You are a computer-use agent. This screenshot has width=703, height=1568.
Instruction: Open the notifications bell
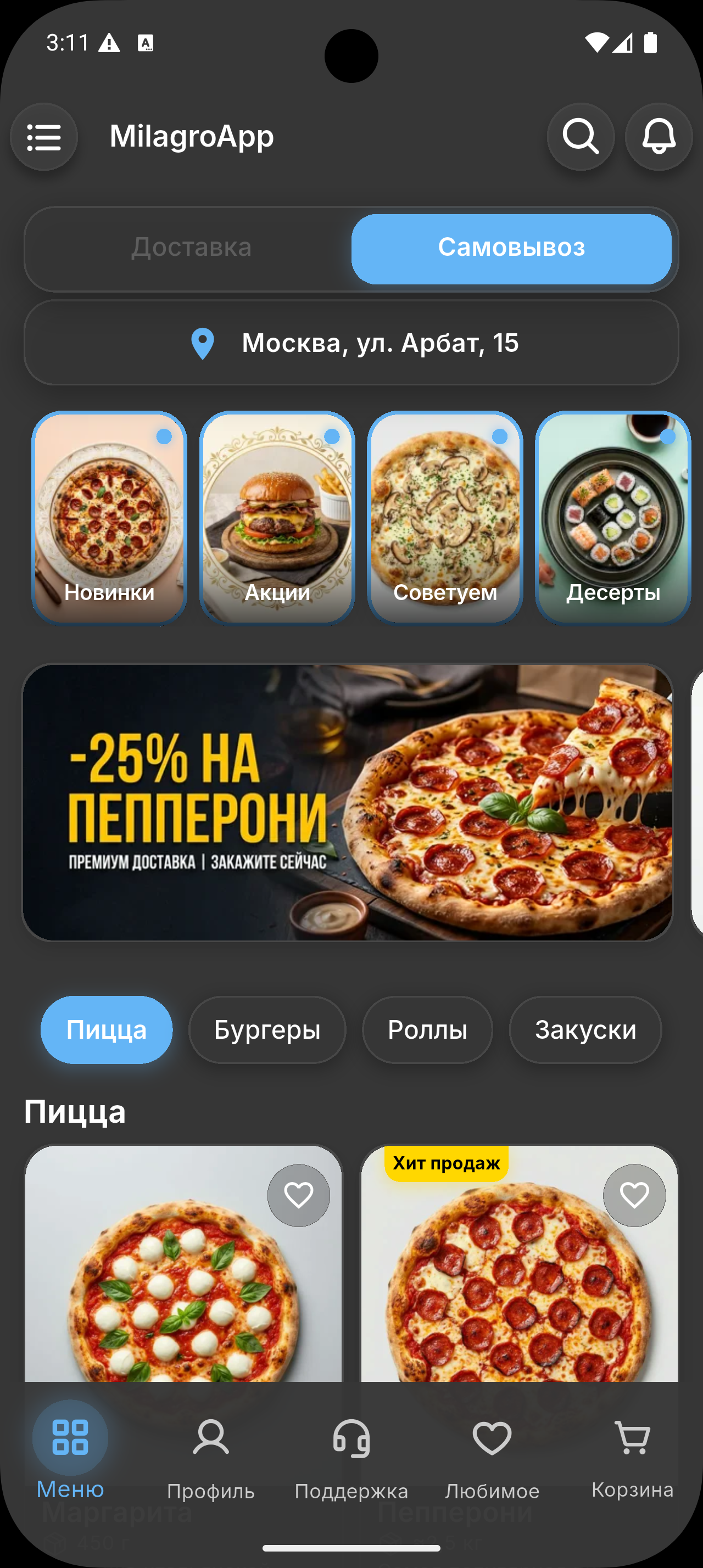pos(659,137)
